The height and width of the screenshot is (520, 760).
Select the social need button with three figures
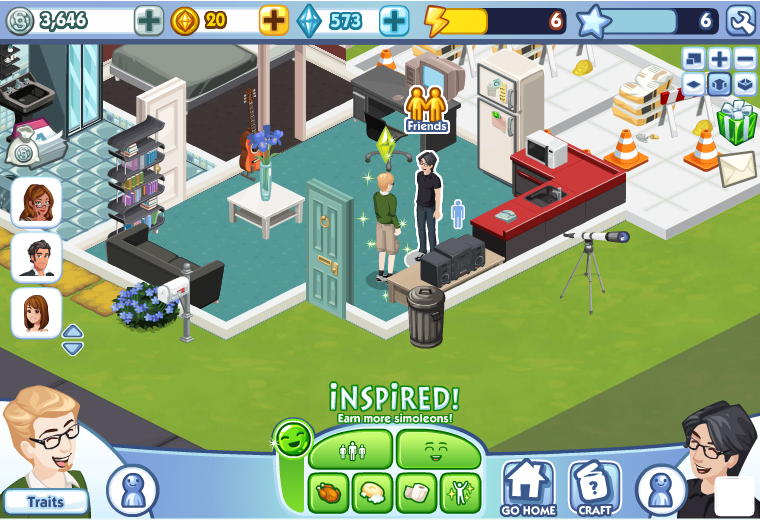[350, 450]
